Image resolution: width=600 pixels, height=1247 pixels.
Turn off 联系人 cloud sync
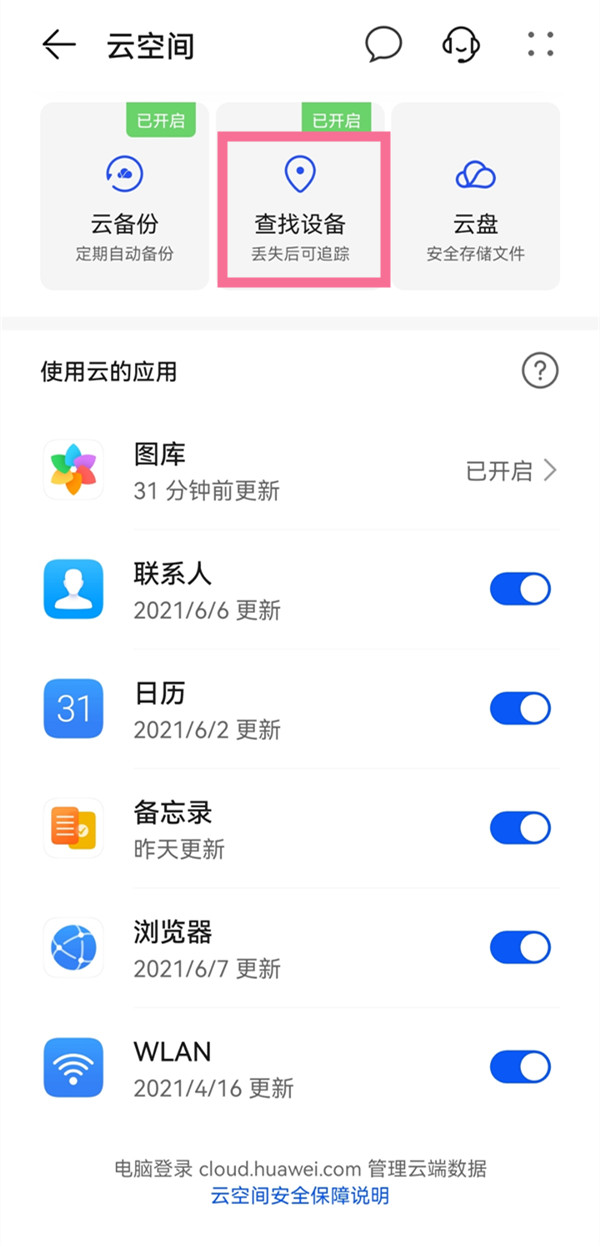[x=520, y=590]
